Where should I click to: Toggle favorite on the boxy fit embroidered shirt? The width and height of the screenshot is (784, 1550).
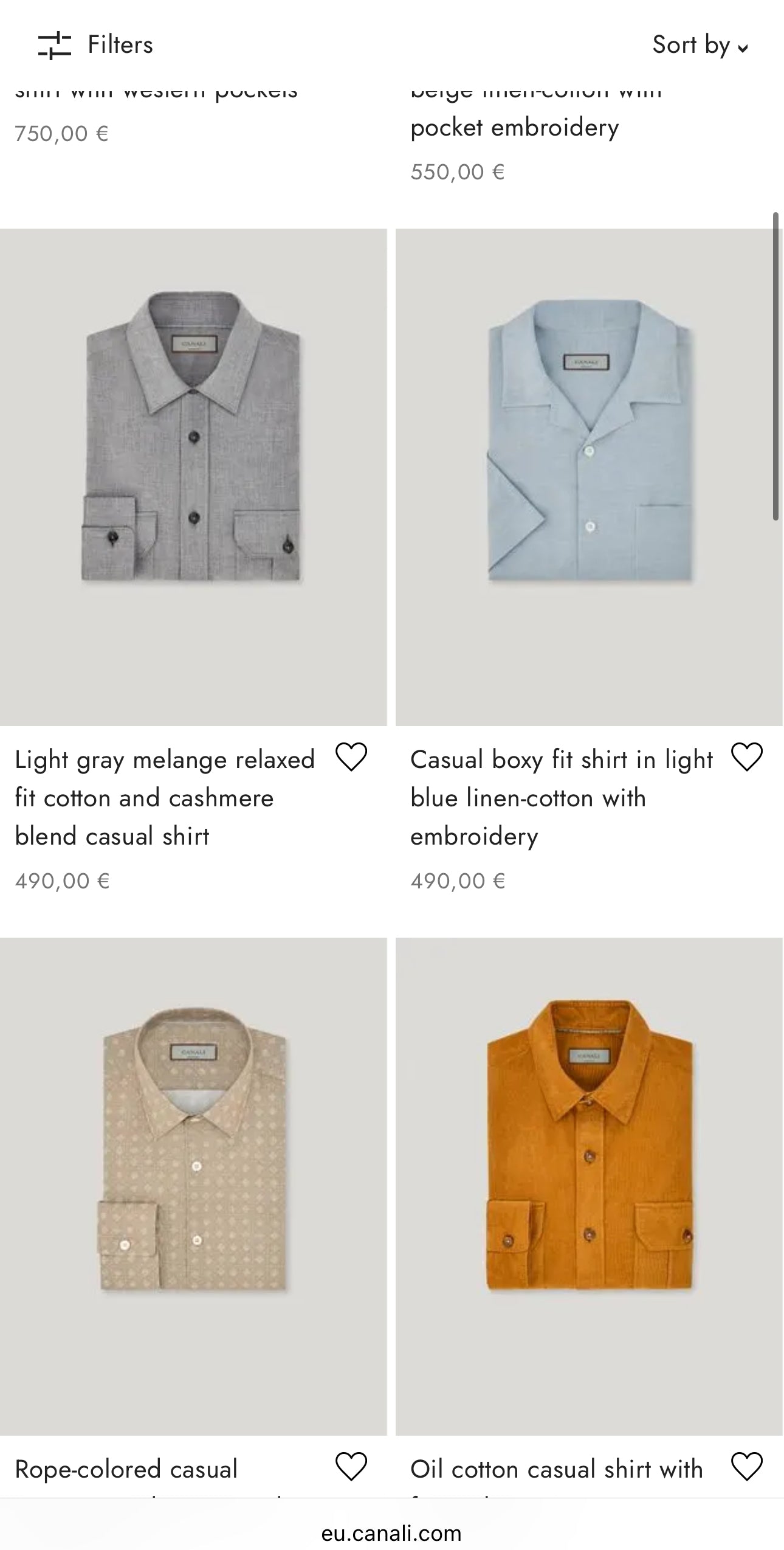click(746, 758)
